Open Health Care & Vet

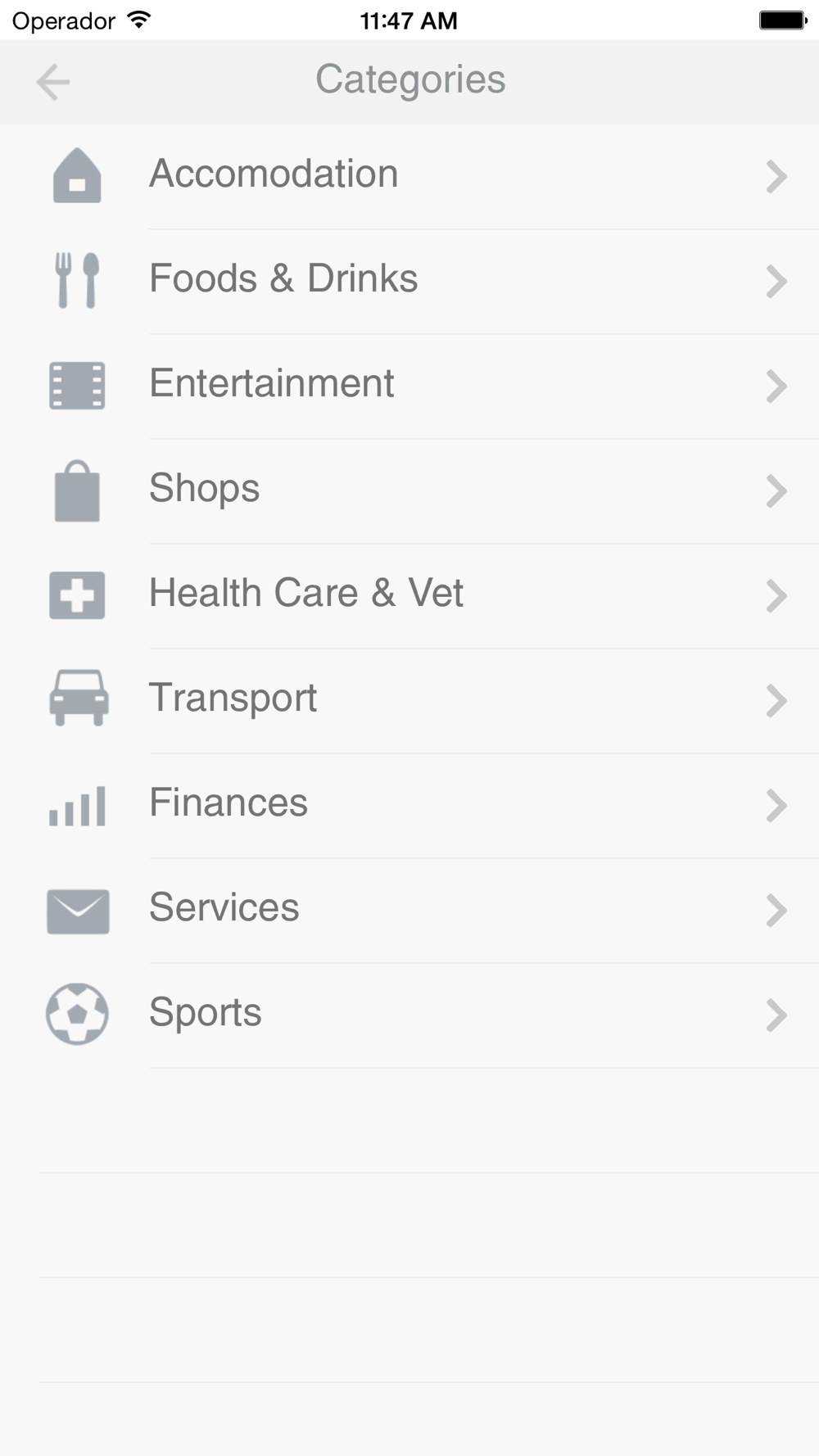click(x=409, y=596)
